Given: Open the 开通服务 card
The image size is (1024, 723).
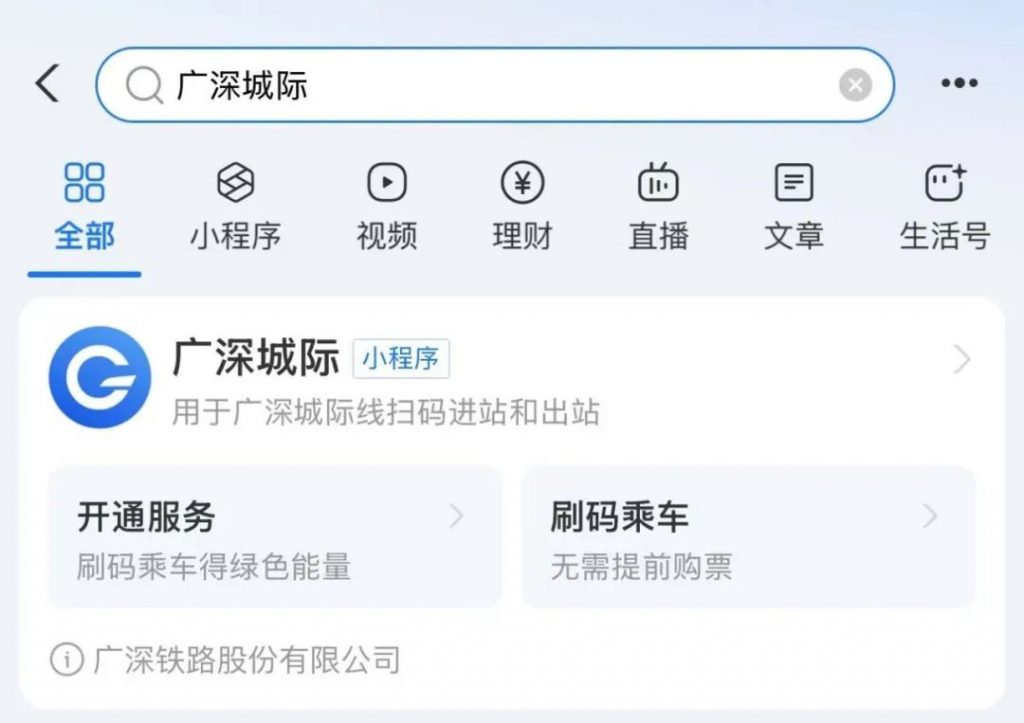Looking at the screenshot, I should [x=275, y=537].
